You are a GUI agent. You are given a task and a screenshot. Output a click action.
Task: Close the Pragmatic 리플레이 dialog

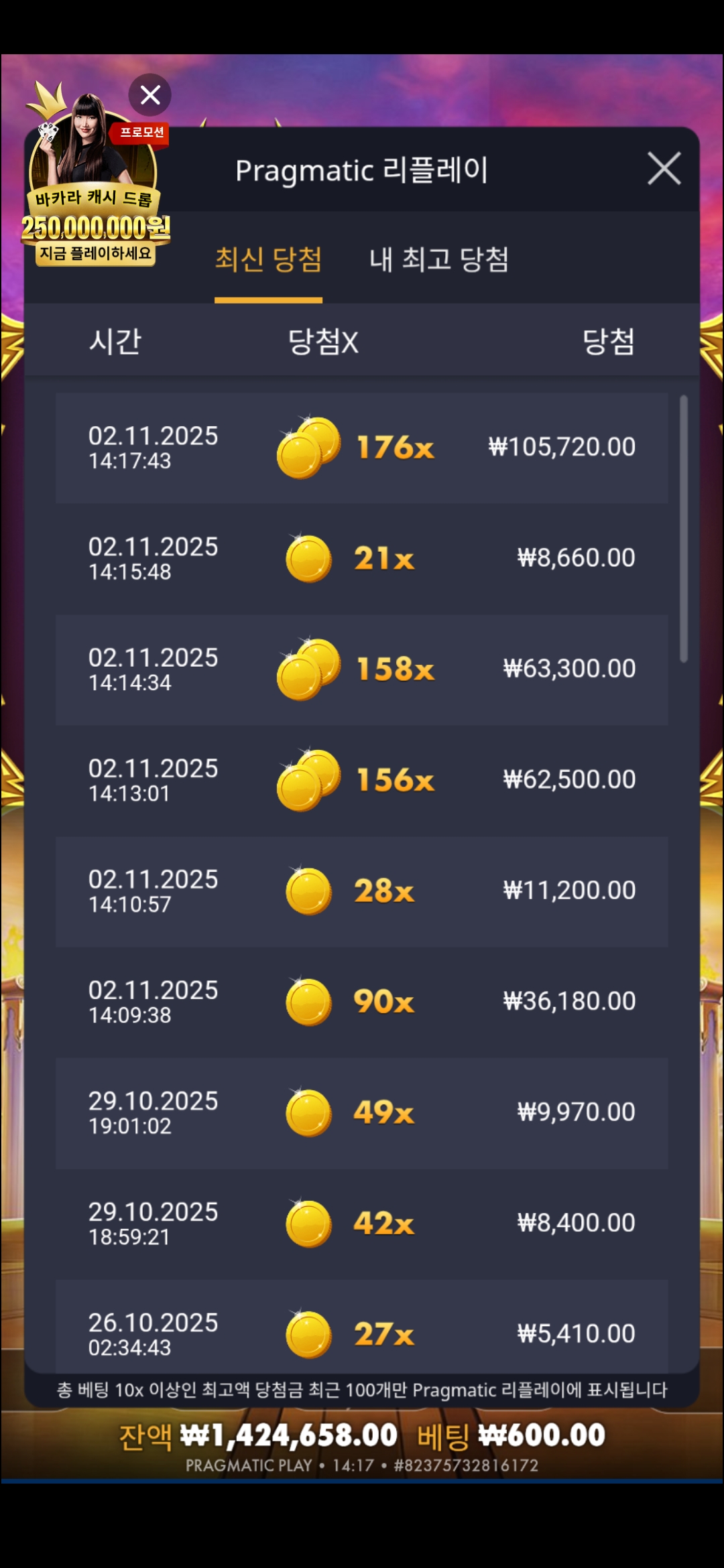pos(664,168)
